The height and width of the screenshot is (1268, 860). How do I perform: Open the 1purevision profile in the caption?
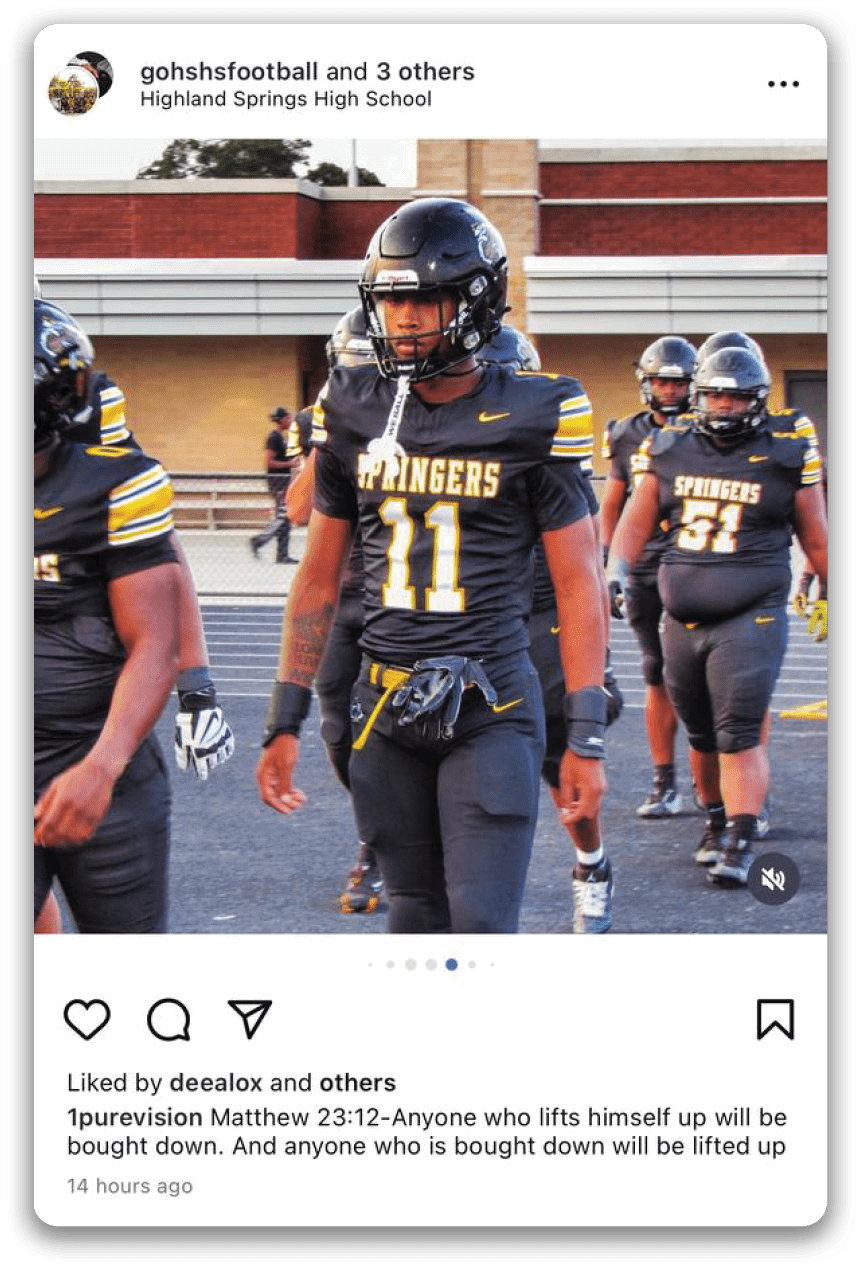134,1117
